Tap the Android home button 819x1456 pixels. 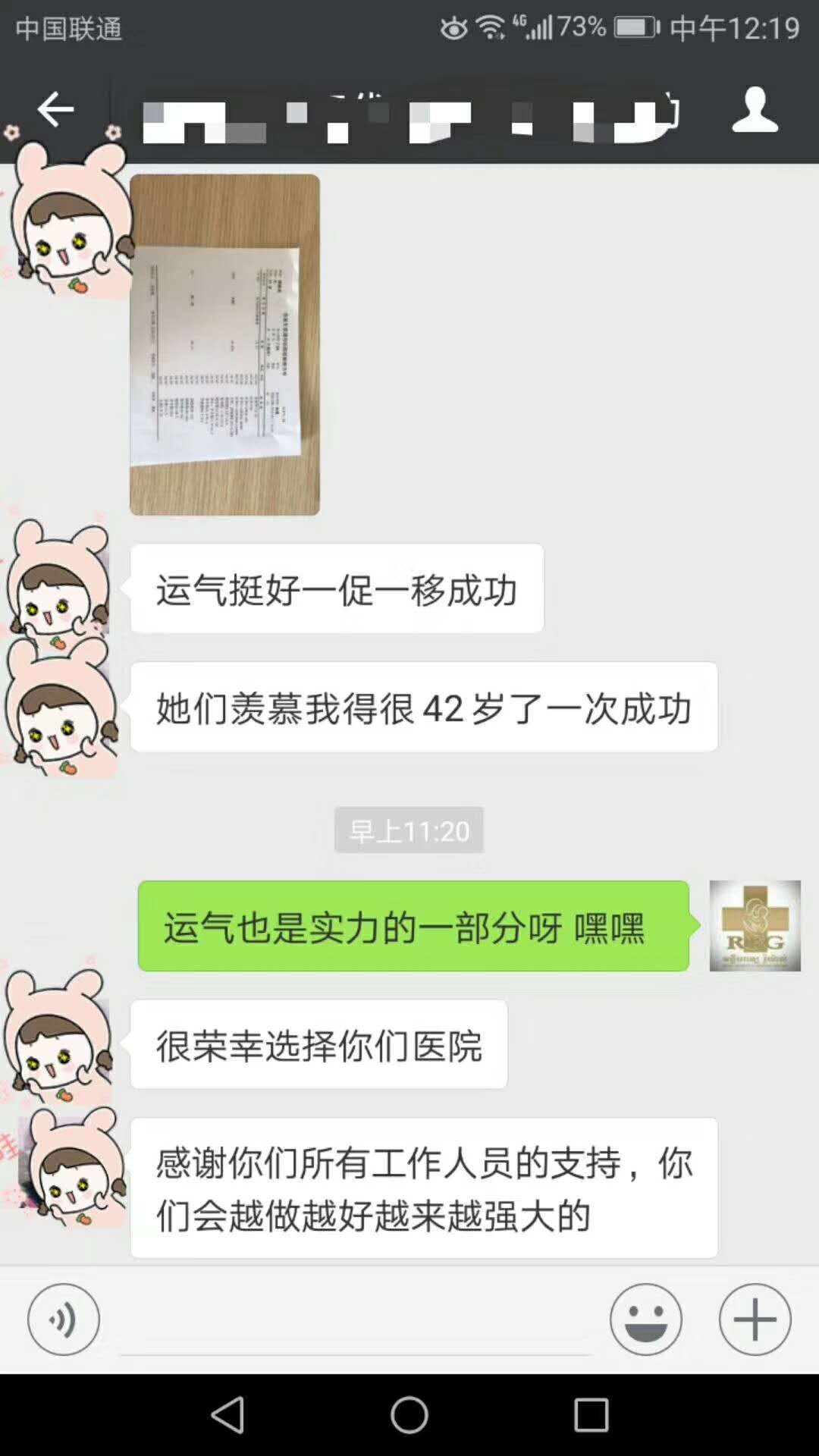click(x=409, y=1415)
